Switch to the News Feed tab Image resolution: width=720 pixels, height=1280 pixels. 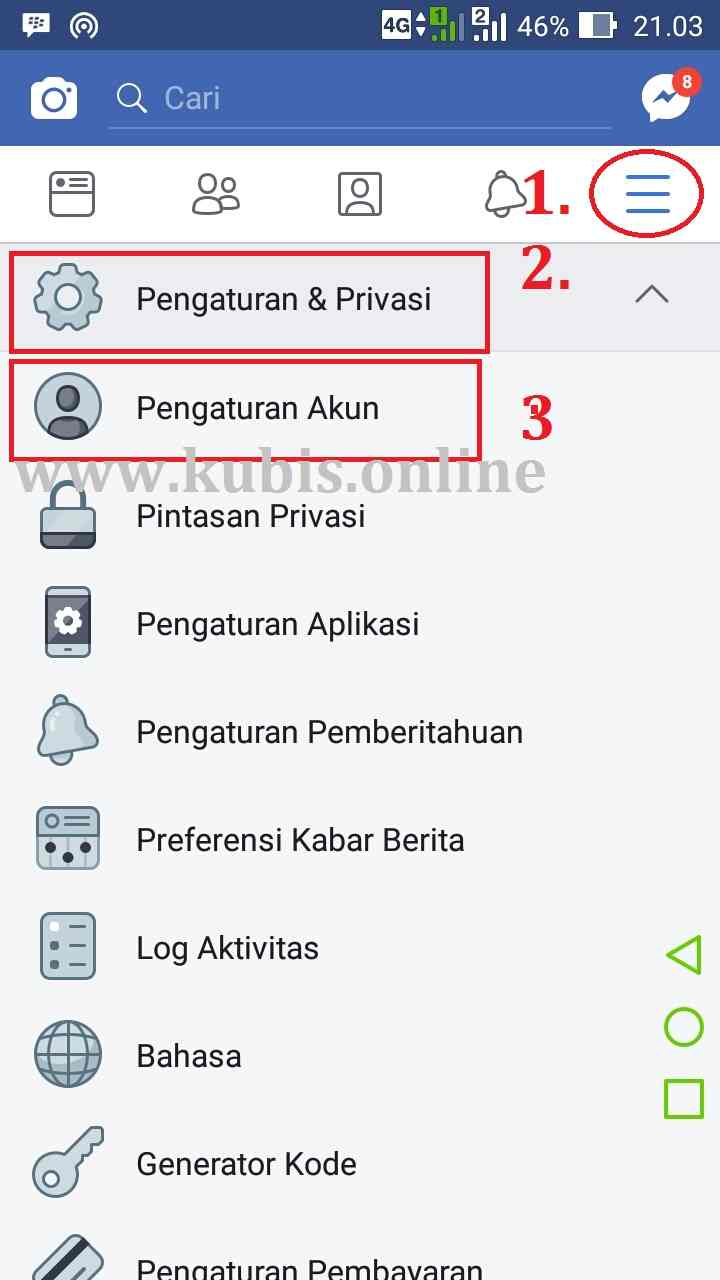(72, 194)
